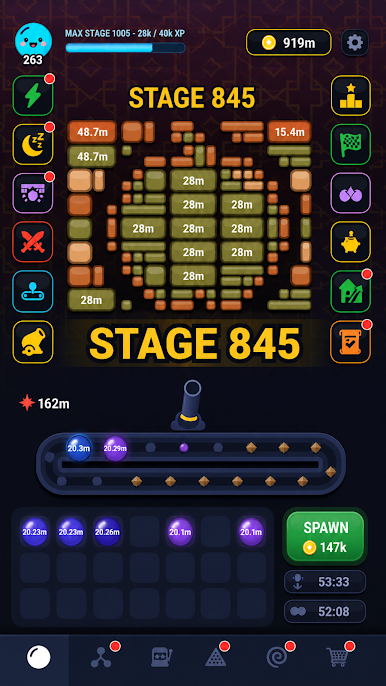The width and height of the screenshot is (386, 686).
Task: Open the green lightning boost icon
Action: click(33, 95)
